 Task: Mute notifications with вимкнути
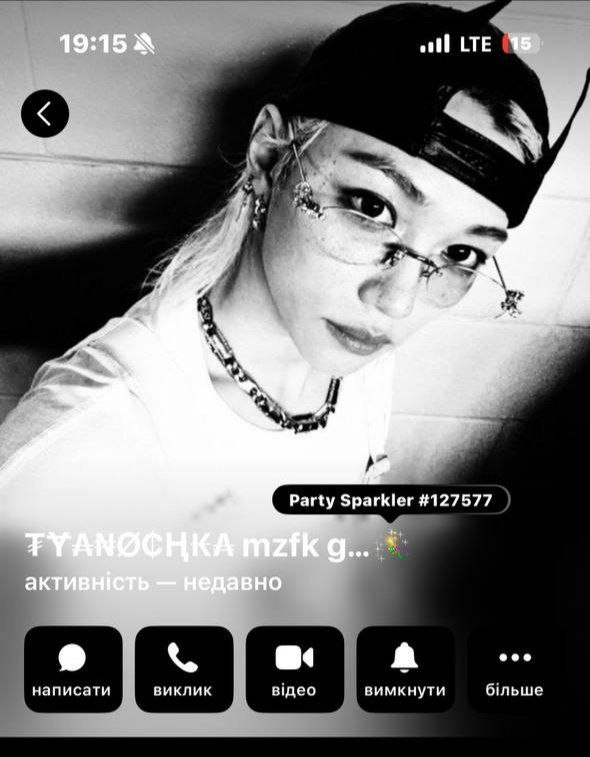[x=406, y=669]
